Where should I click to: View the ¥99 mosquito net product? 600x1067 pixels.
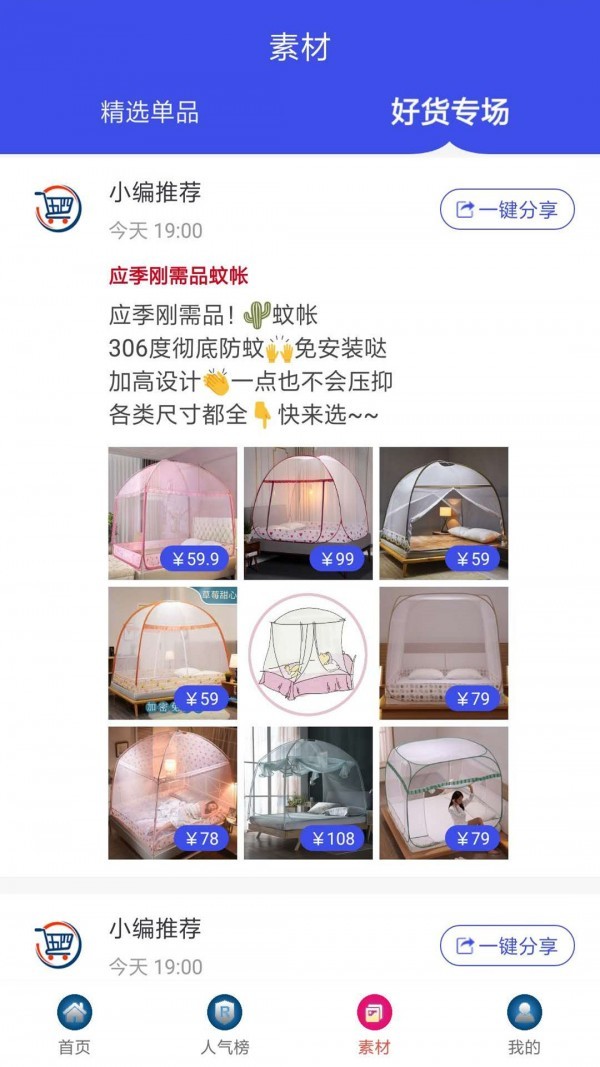308,513
